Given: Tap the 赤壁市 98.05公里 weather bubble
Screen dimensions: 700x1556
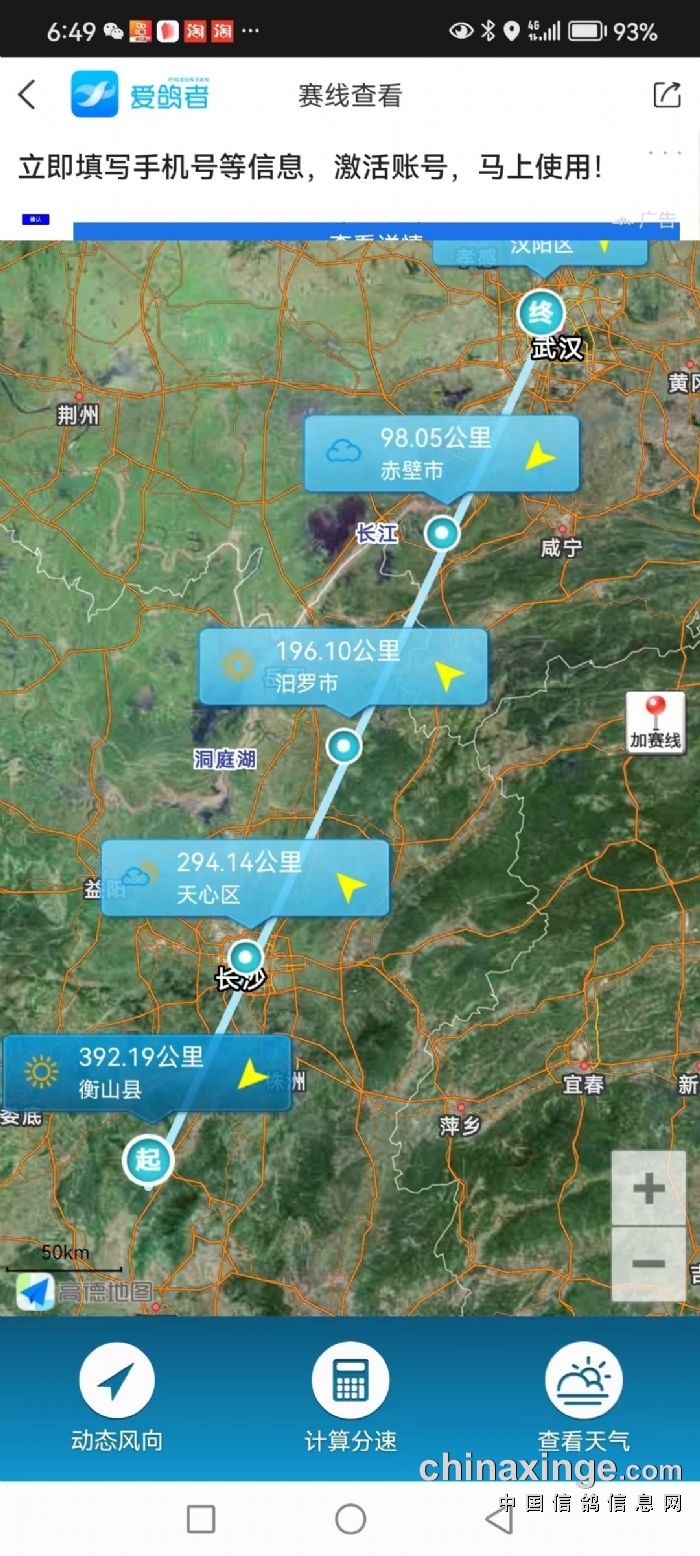Looking at the screenshot, I should [441, 454].
